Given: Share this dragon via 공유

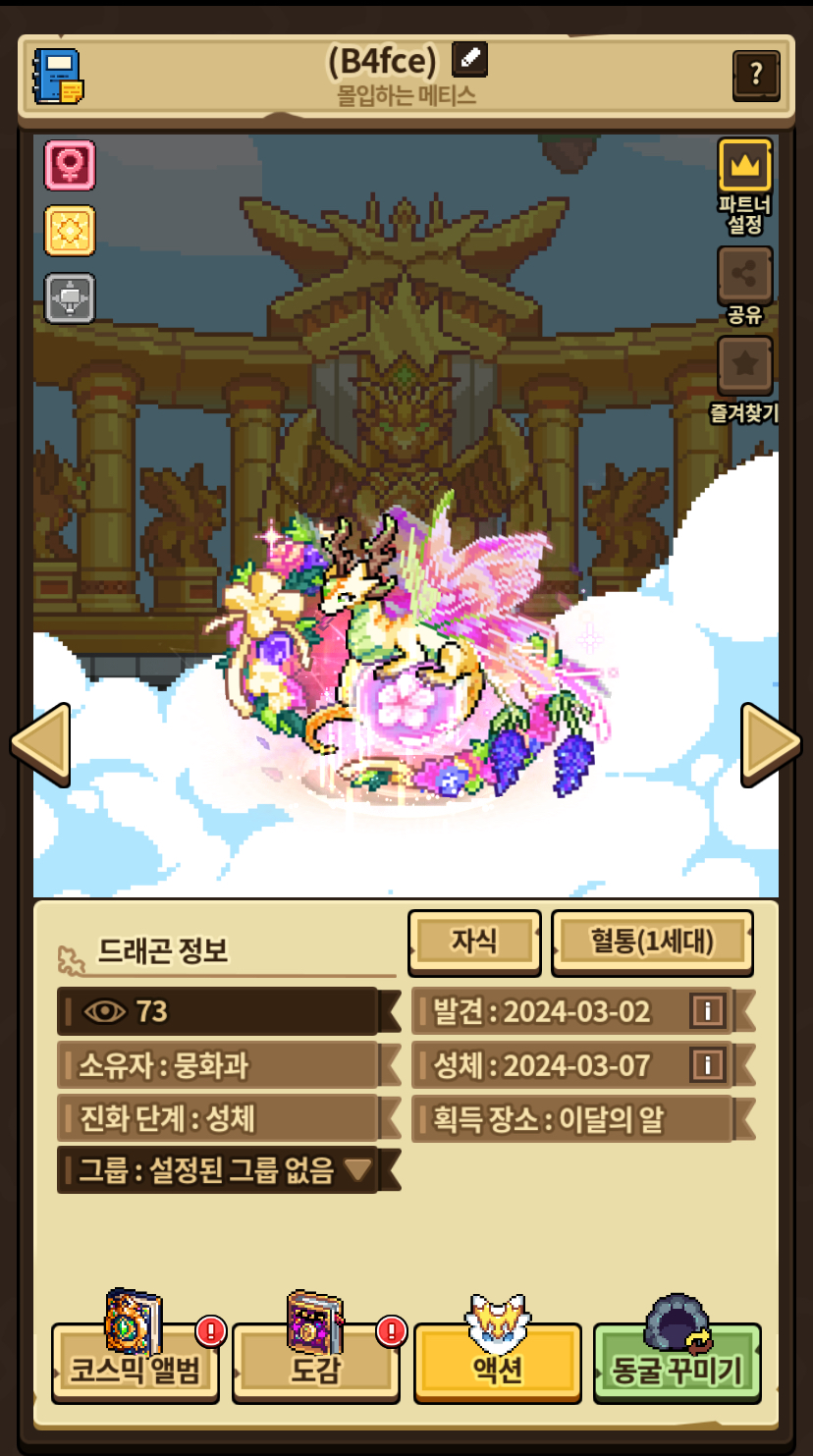Looking at the screenshot, I should 744,274.
